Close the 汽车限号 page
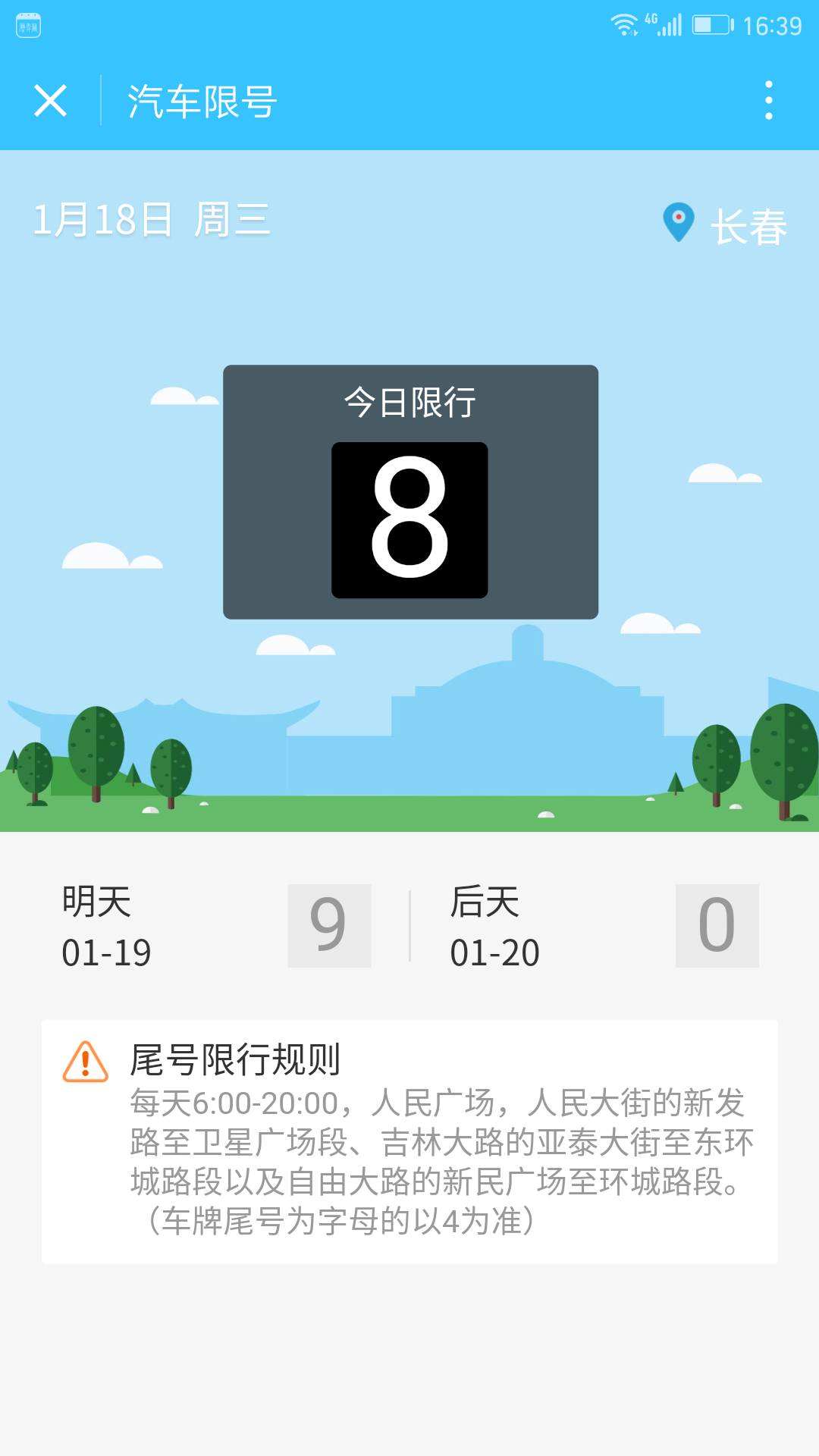 tap(51, 101)
